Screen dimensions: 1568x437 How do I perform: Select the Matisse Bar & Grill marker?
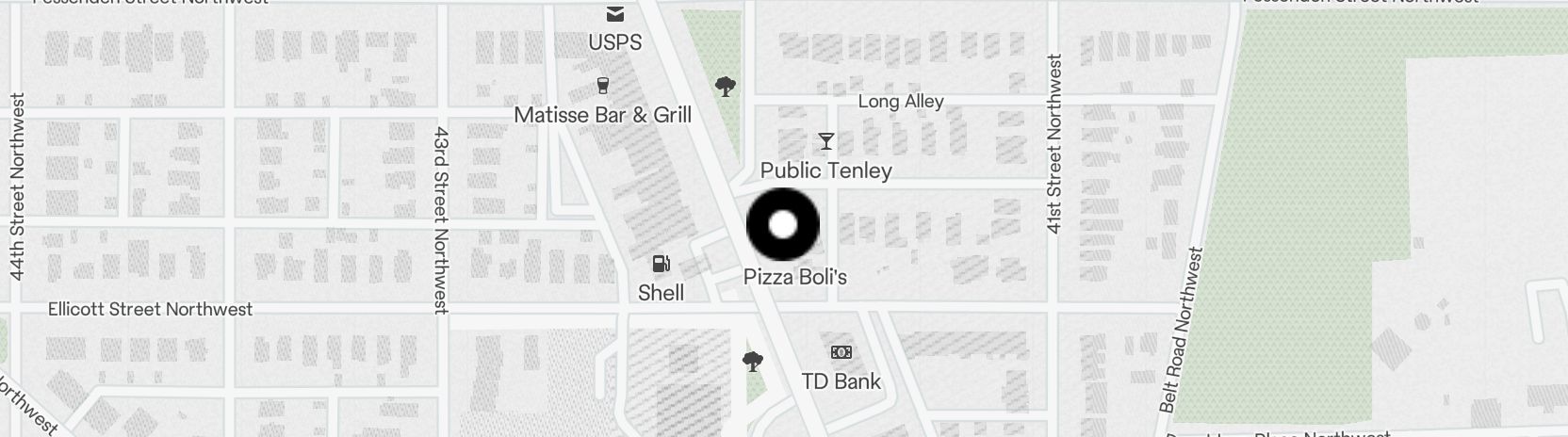[x=603, y=87]
